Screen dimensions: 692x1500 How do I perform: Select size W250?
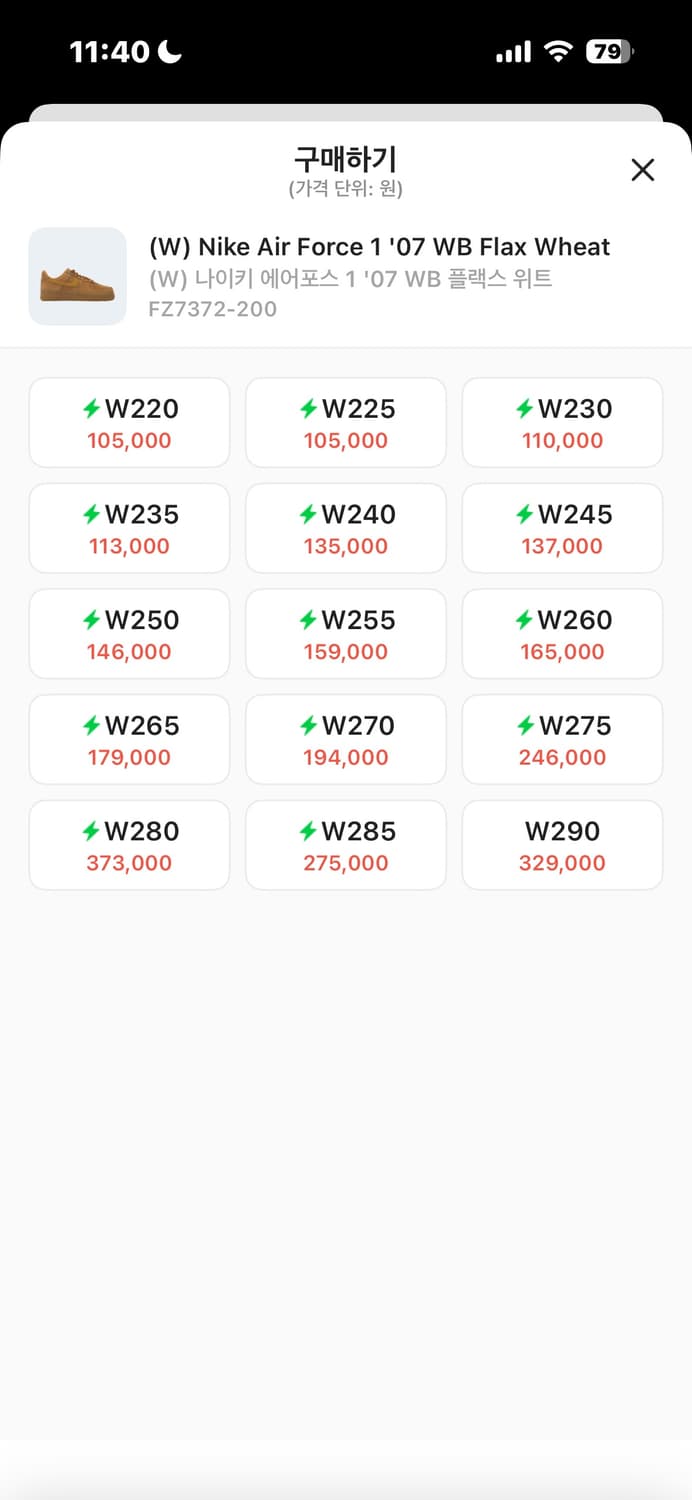click(129, 634)
